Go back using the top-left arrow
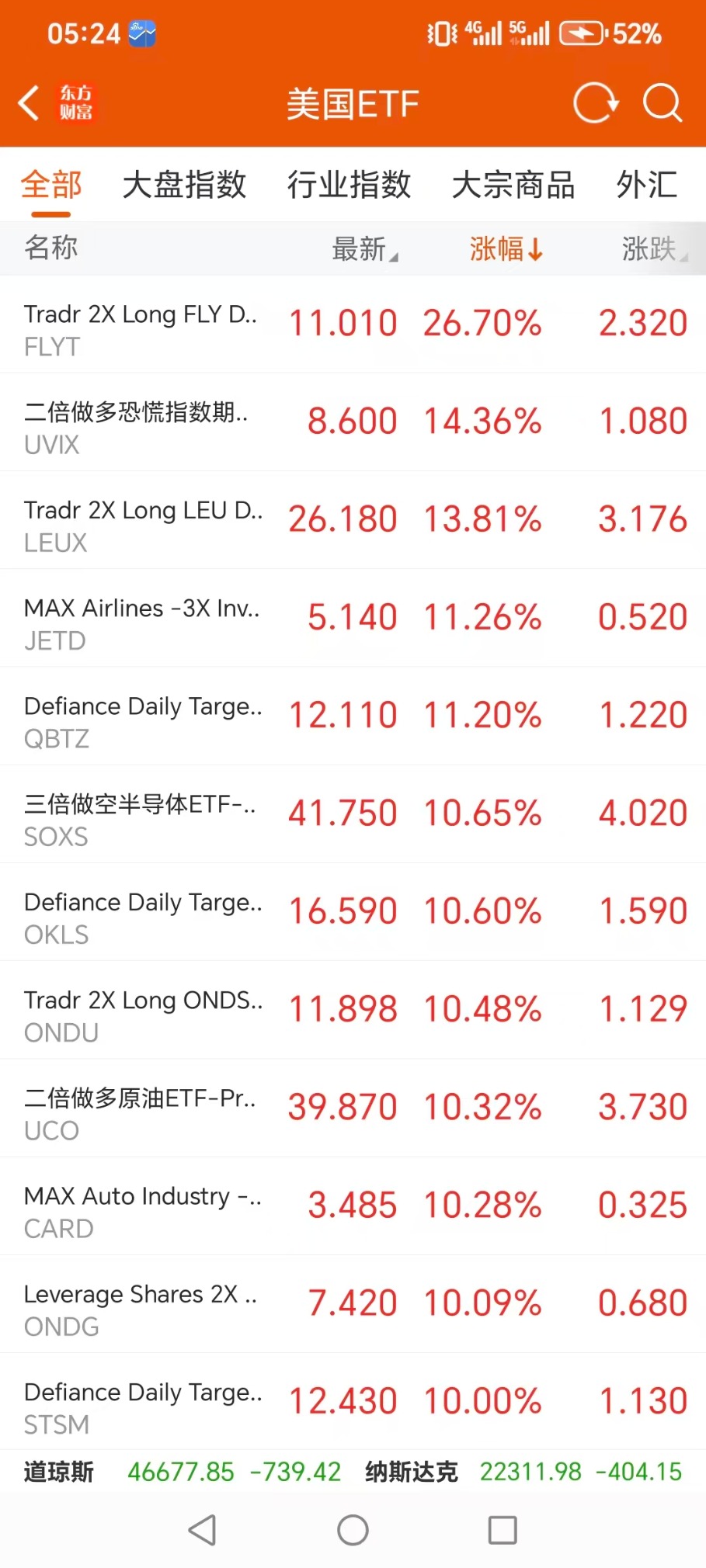 tap(29, 103)
